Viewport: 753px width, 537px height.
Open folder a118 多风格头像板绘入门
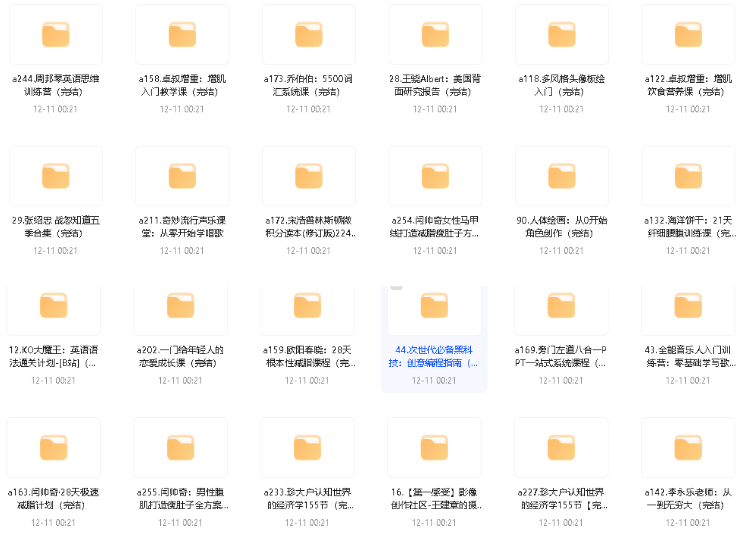[562, 34]
